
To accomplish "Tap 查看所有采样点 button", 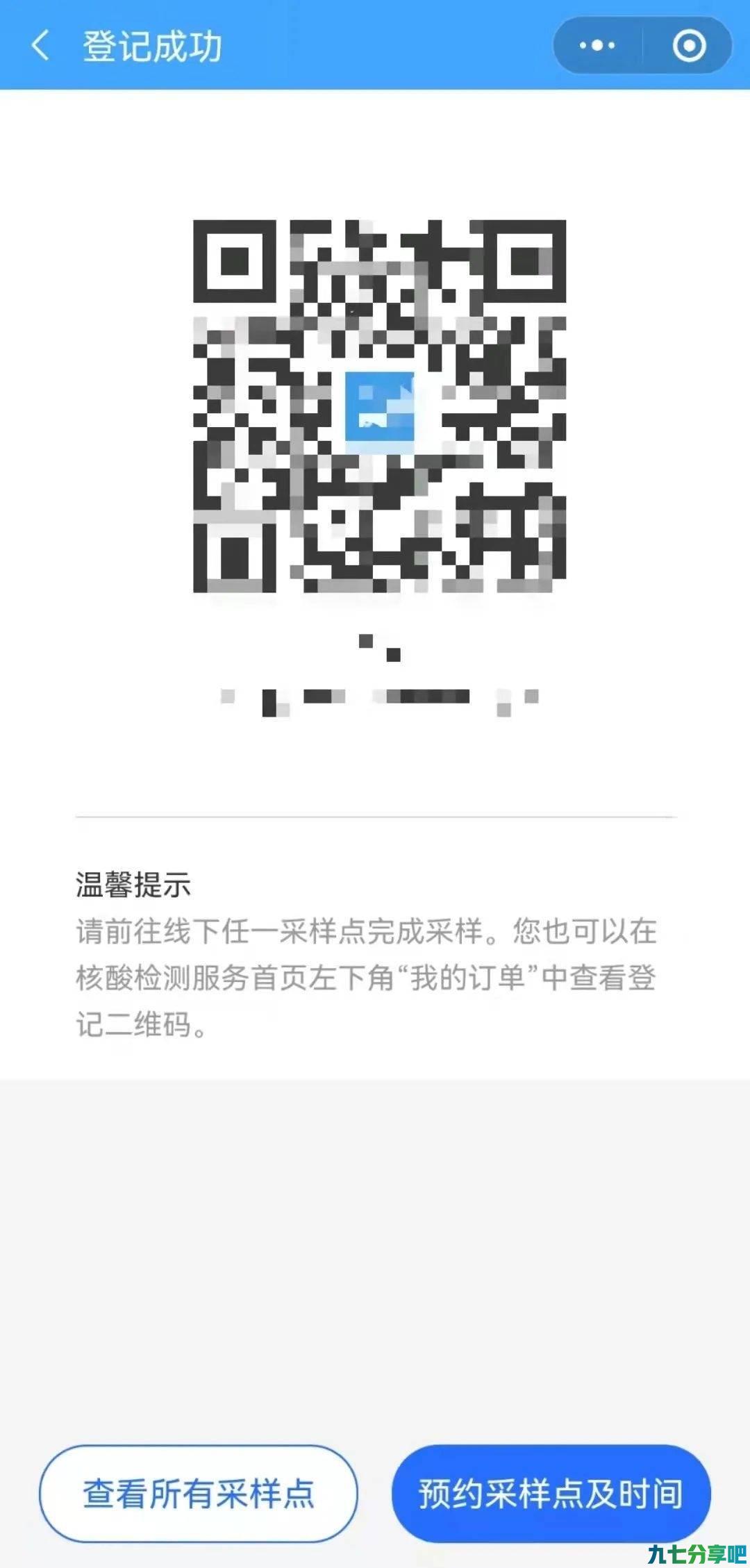I will pos(199,1493).
